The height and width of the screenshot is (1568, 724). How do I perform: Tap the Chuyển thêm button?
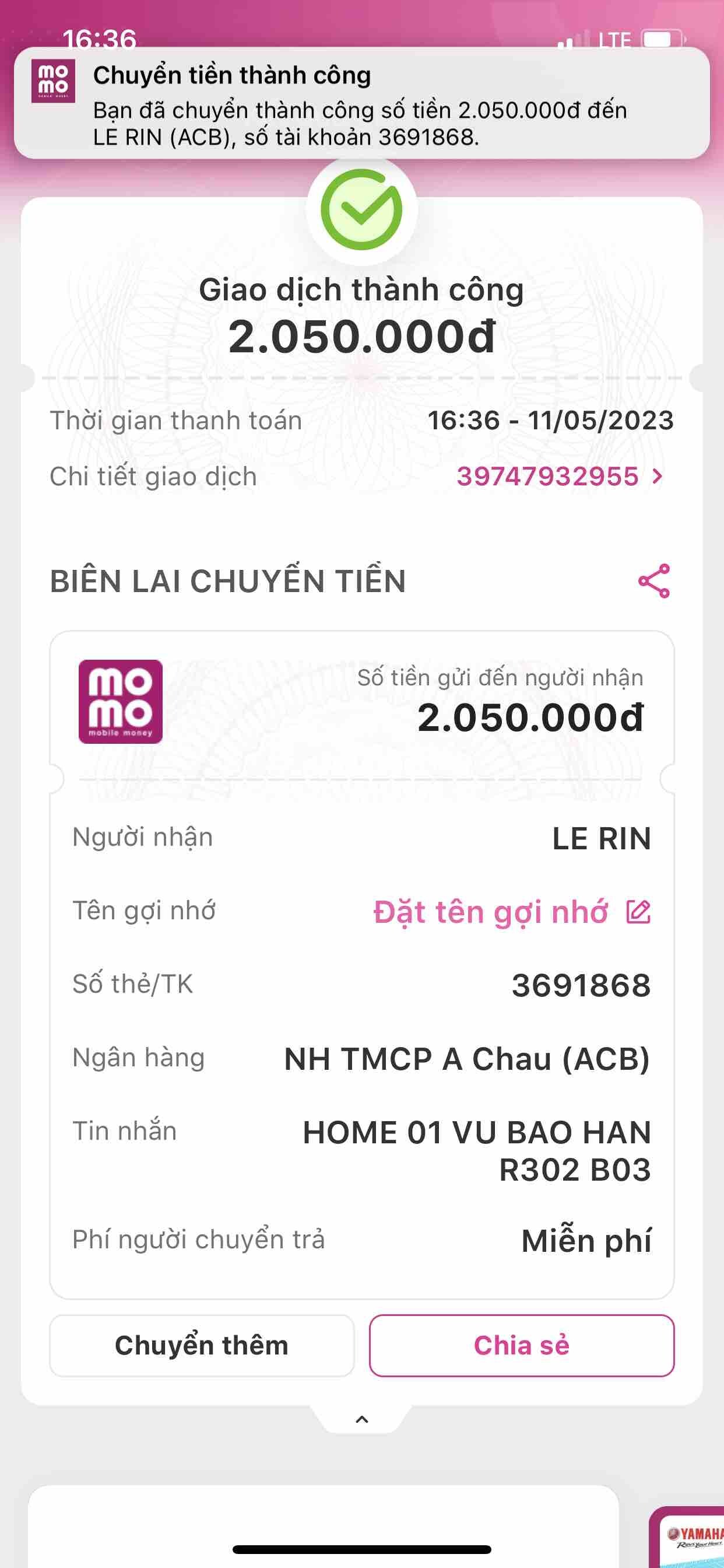click(x=201, y=1345)
